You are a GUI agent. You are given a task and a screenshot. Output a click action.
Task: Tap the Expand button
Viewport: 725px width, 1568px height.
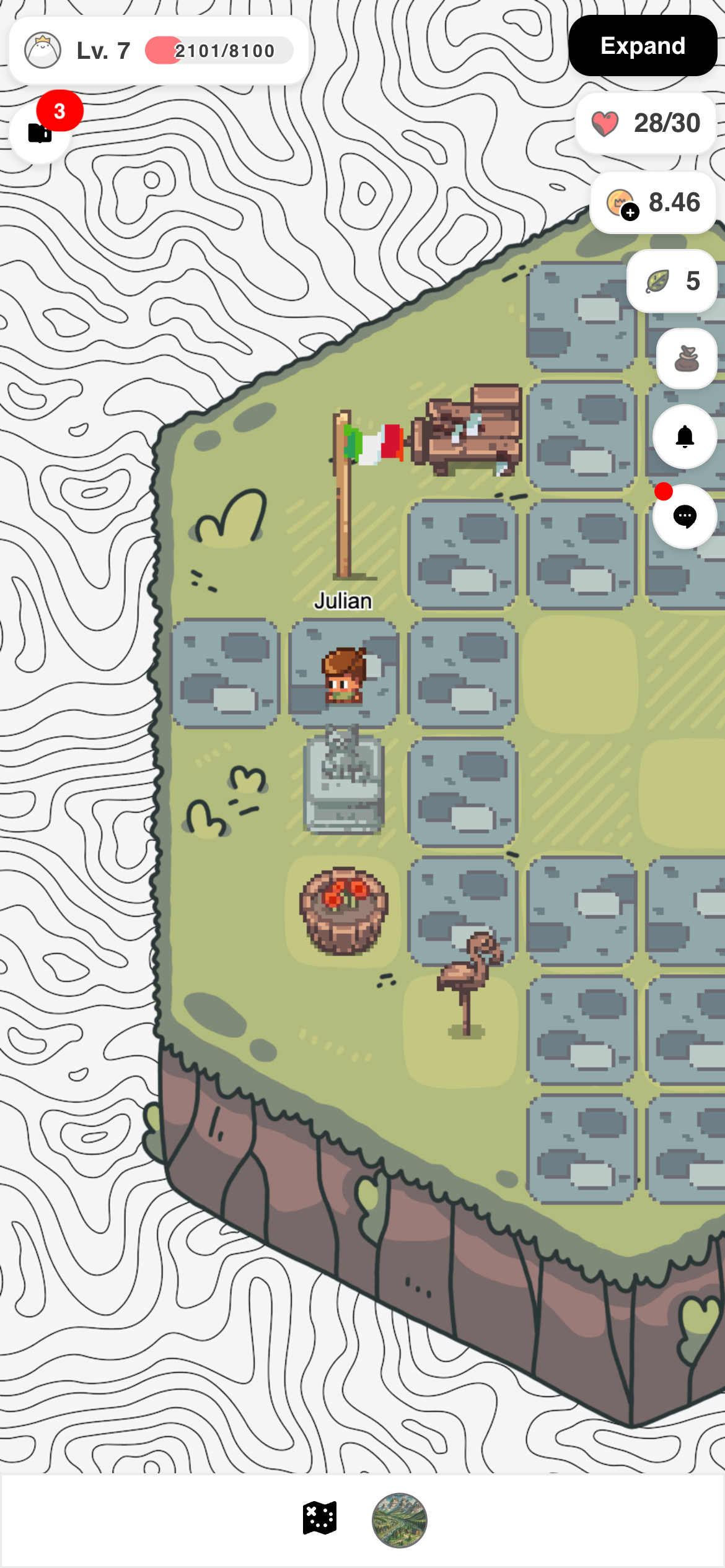pyautogui.click(x=643, y=46)
